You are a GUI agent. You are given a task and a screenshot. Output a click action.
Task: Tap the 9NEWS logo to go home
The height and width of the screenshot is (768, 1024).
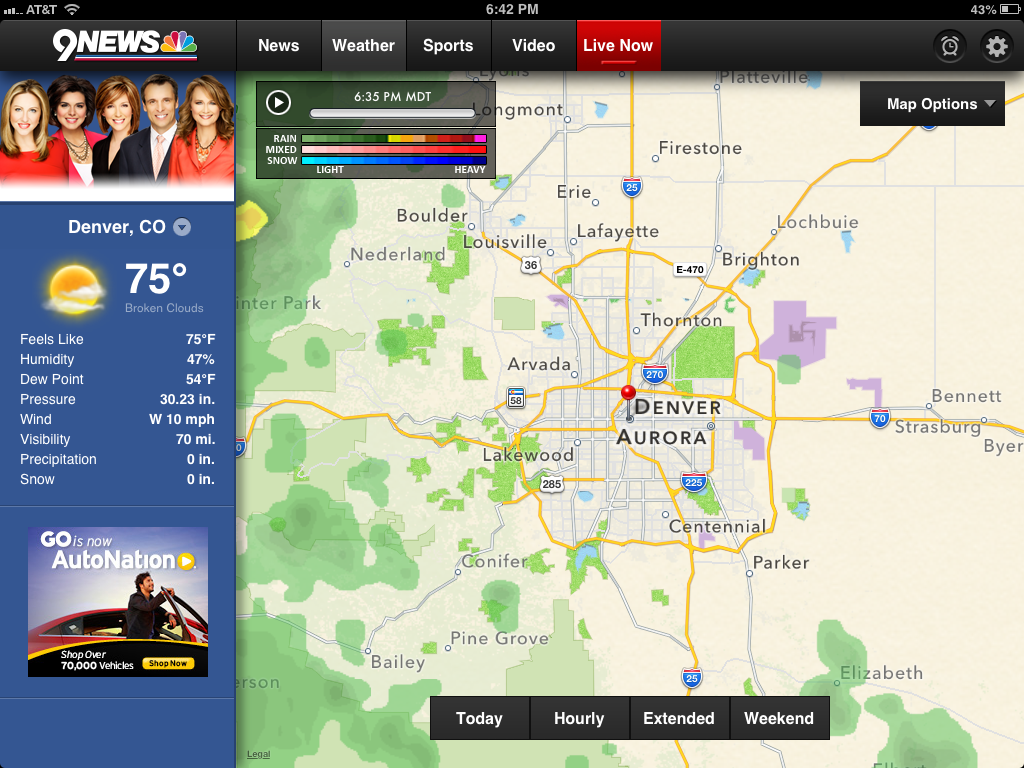[x=125, y=44]
